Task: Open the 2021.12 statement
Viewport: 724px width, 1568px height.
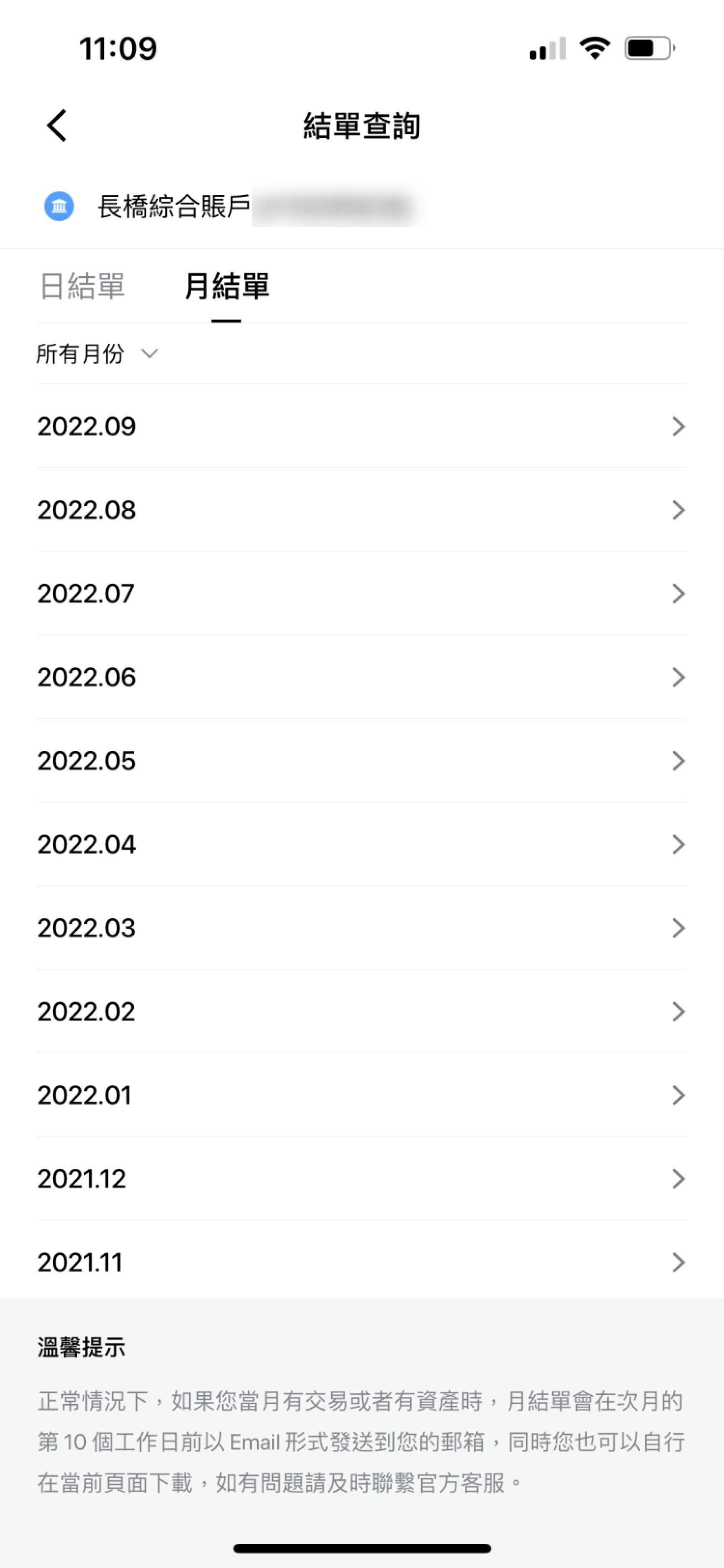Action: click(x=362, y=1178)
